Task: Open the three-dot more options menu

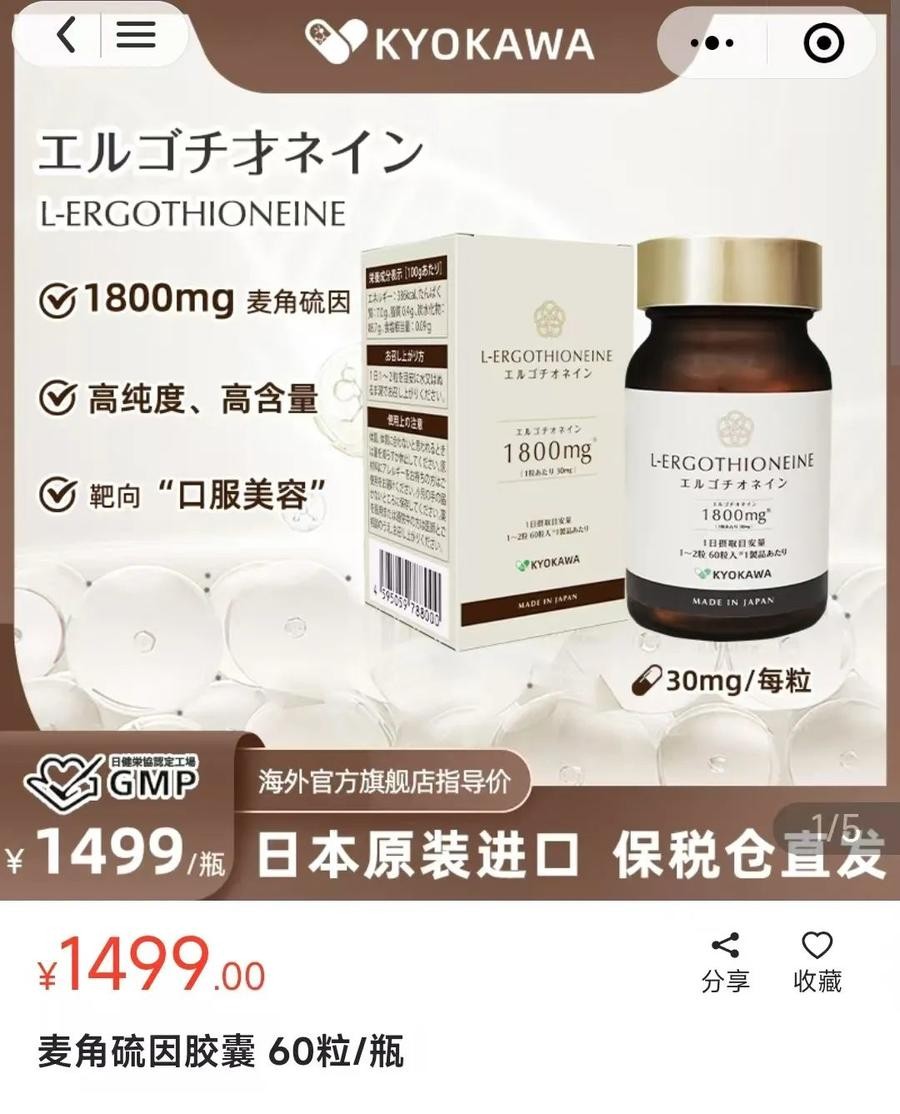Action: click(x=713, y=43)
